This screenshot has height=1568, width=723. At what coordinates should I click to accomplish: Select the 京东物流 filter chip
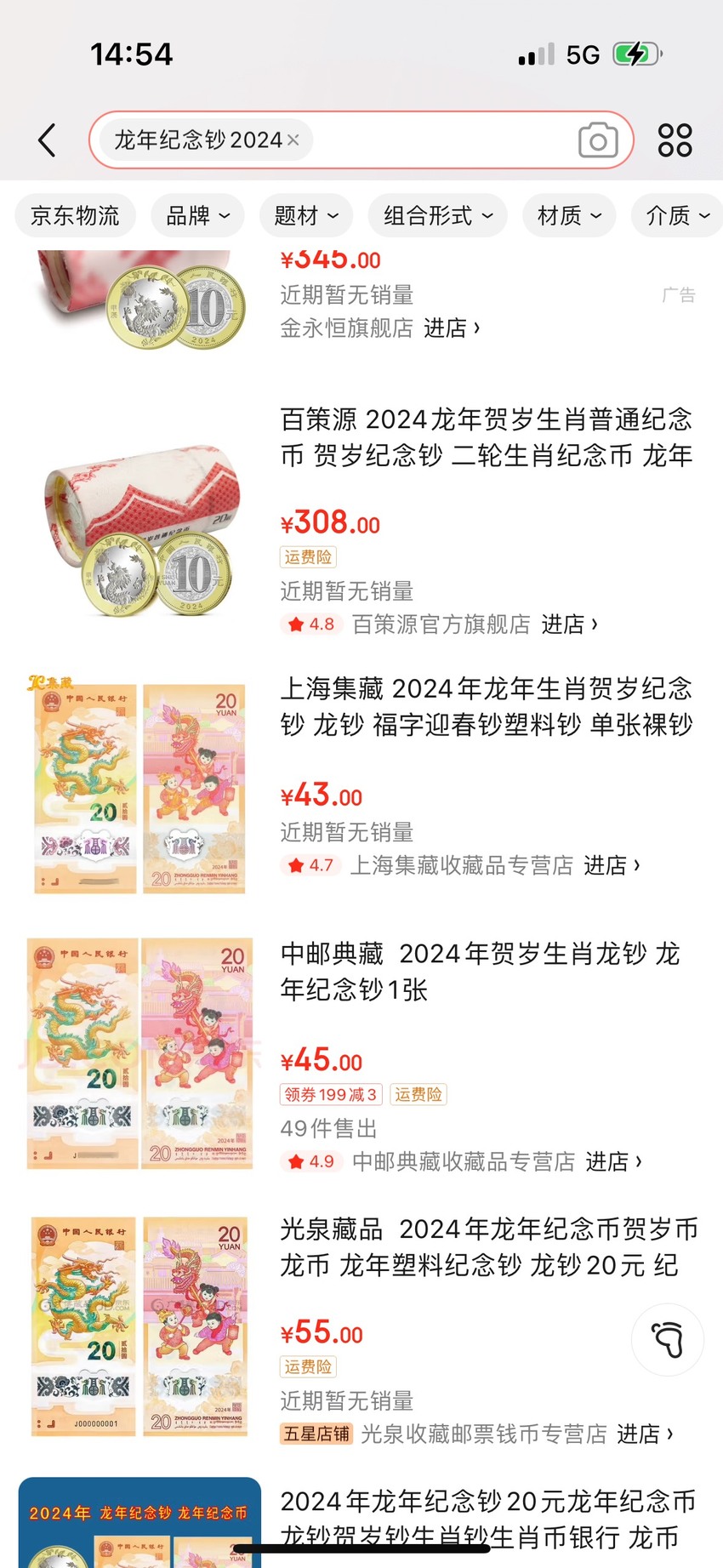pyautogui.click(x=75, y=216)
